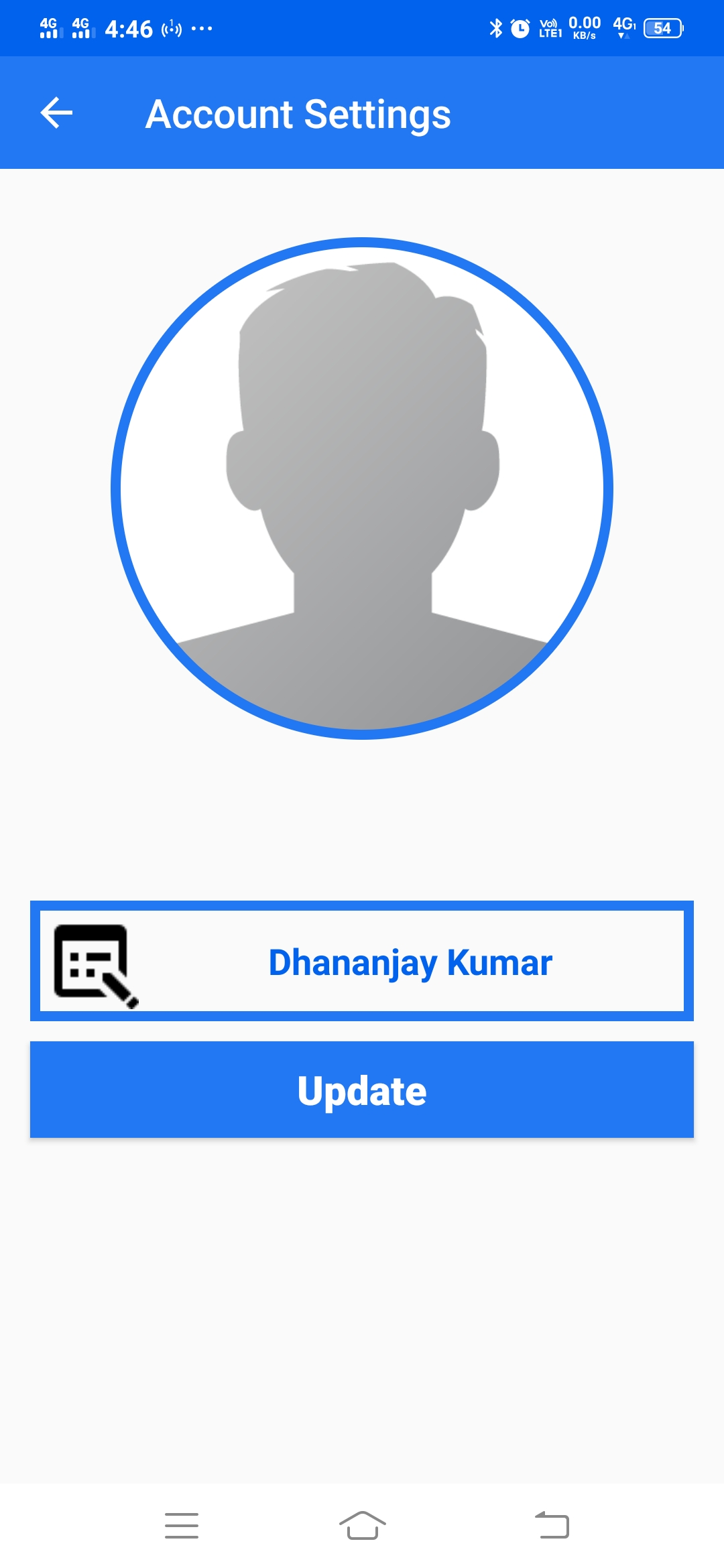Select the name edit pencil icon
Screen dimensions: 724x1568
pyautogui.click(x=94, y=962)
